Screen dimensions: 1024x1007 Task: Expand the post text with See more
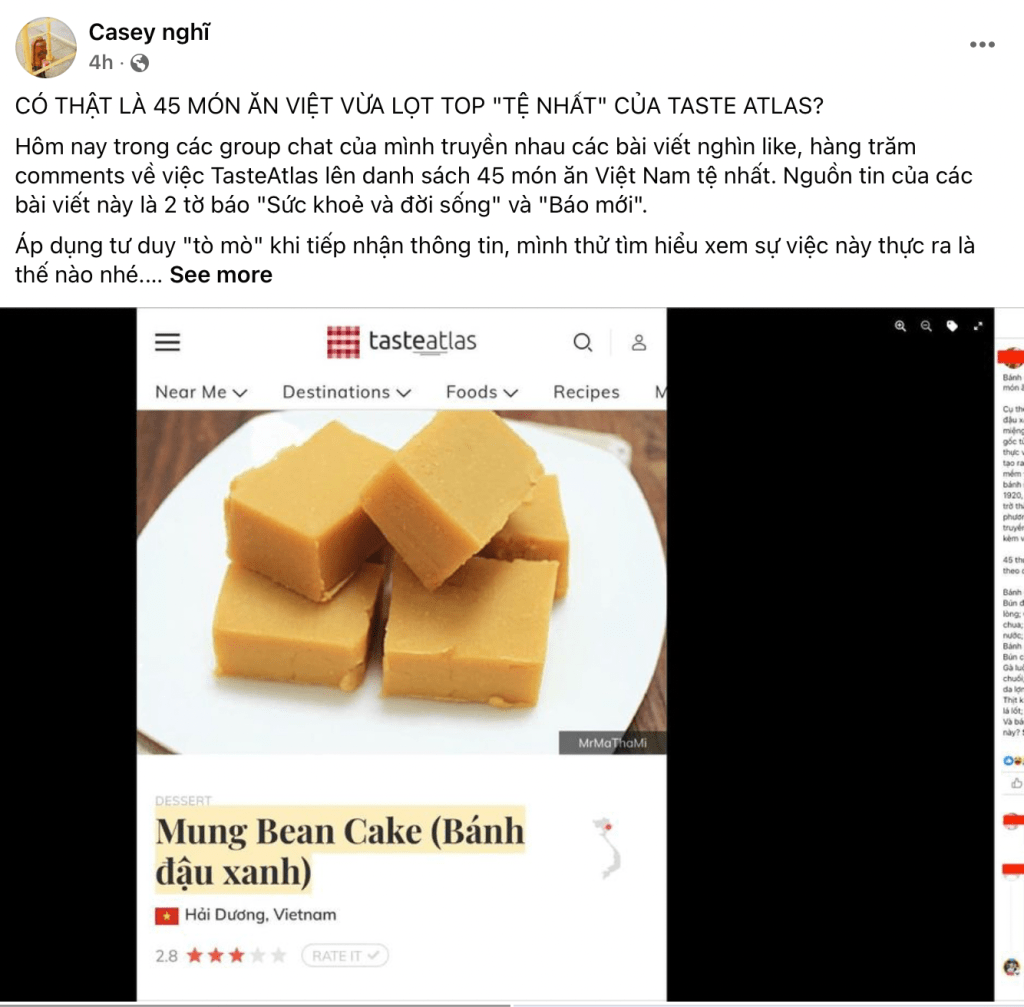point(220,275)
